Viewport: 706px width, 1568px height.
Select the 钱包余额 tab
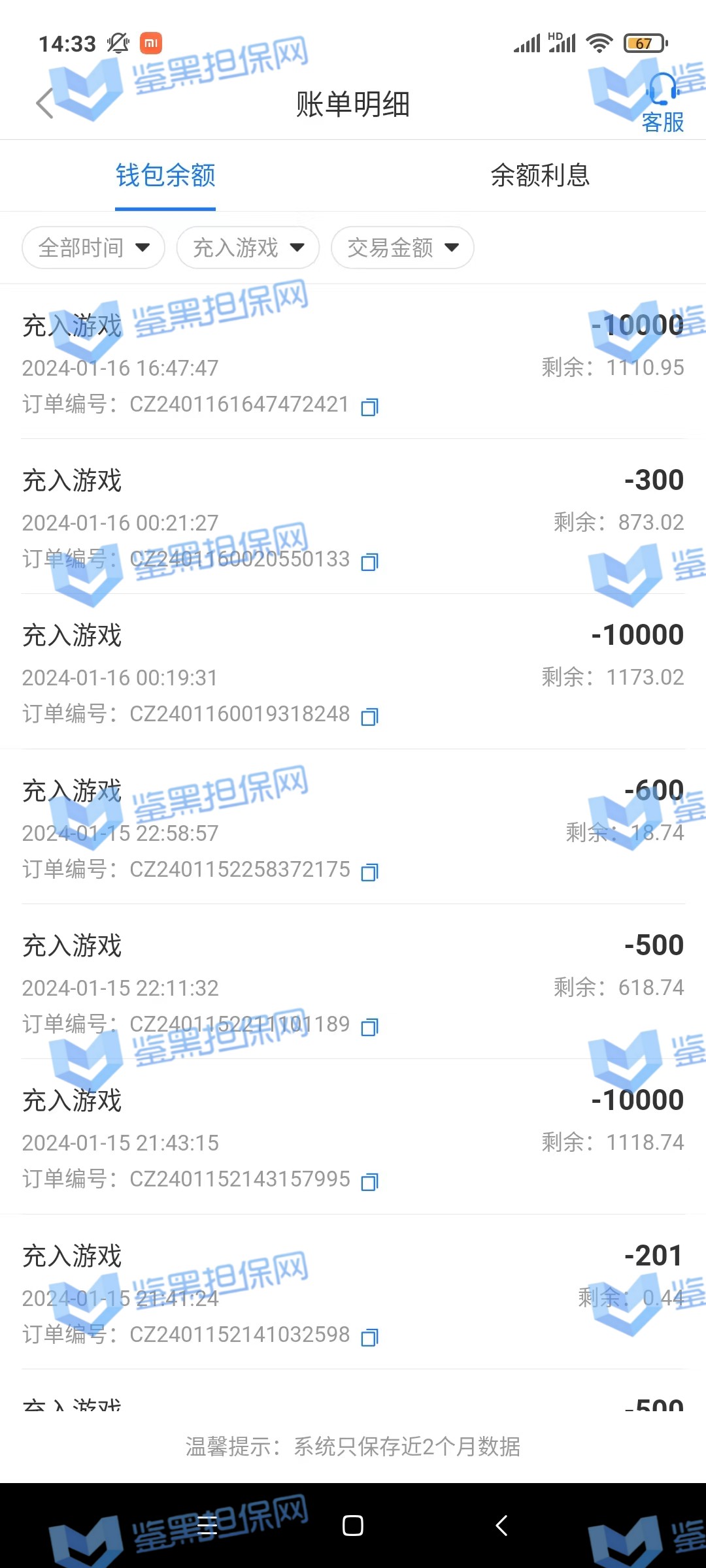click(x=165, y=175)
